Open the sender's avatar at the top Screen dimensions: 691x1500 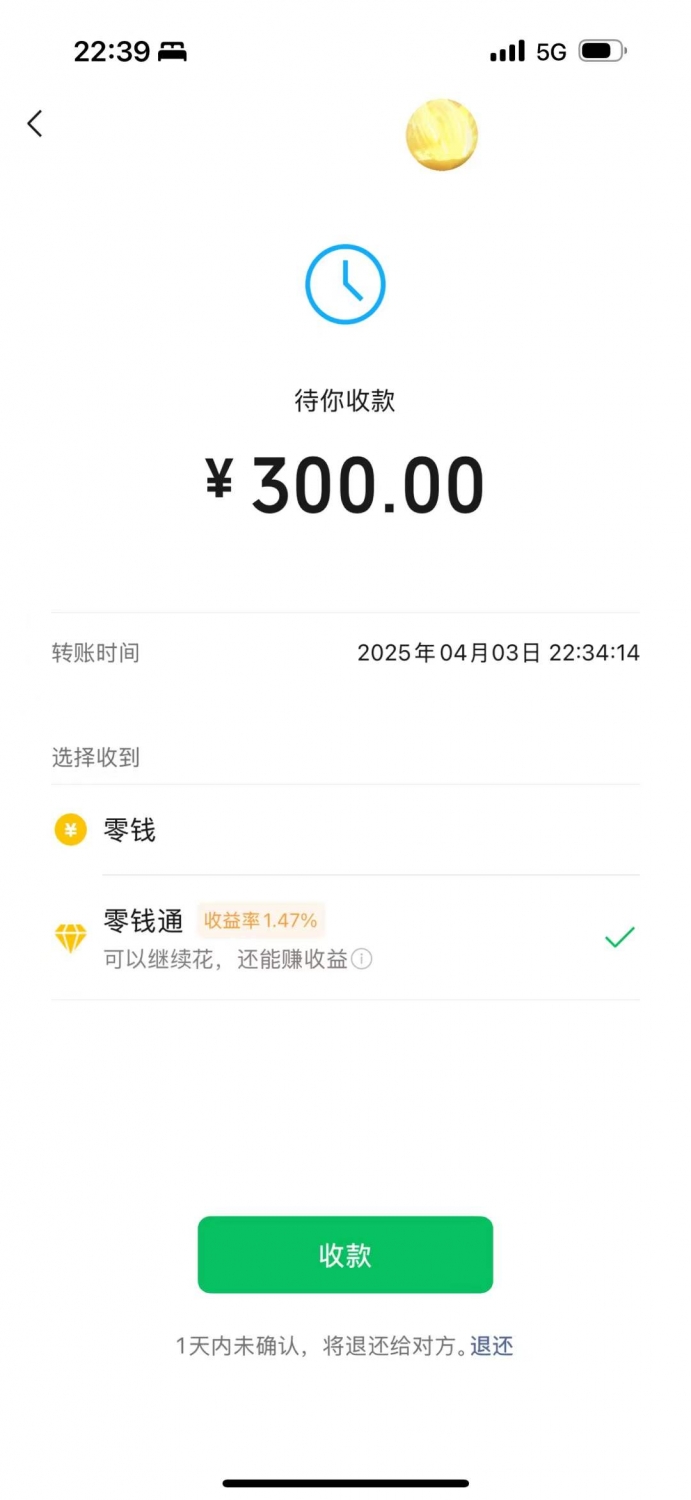pos(441,134)
